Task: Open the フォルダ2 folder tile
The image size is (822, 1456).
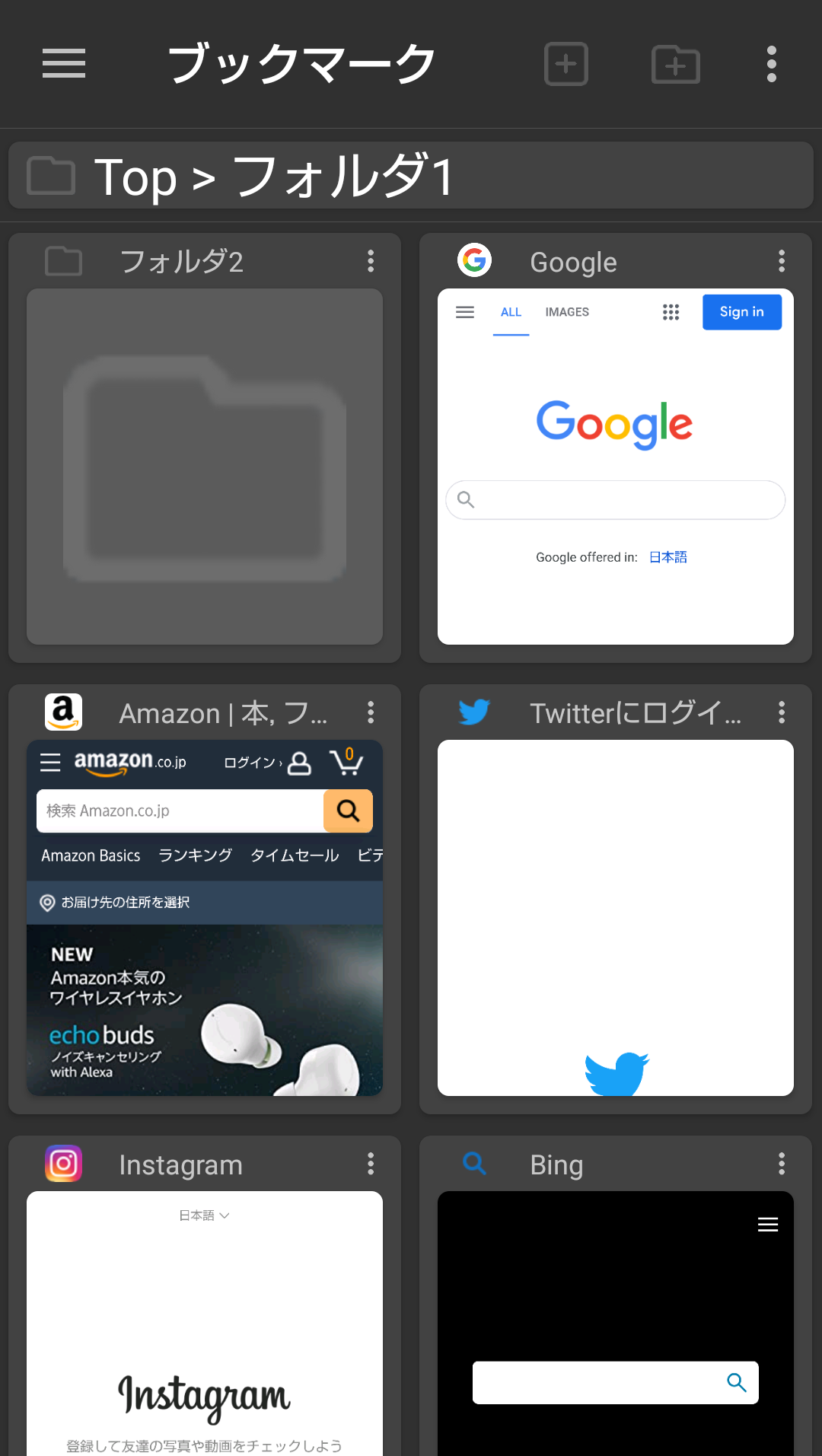Action: point(204,466)
